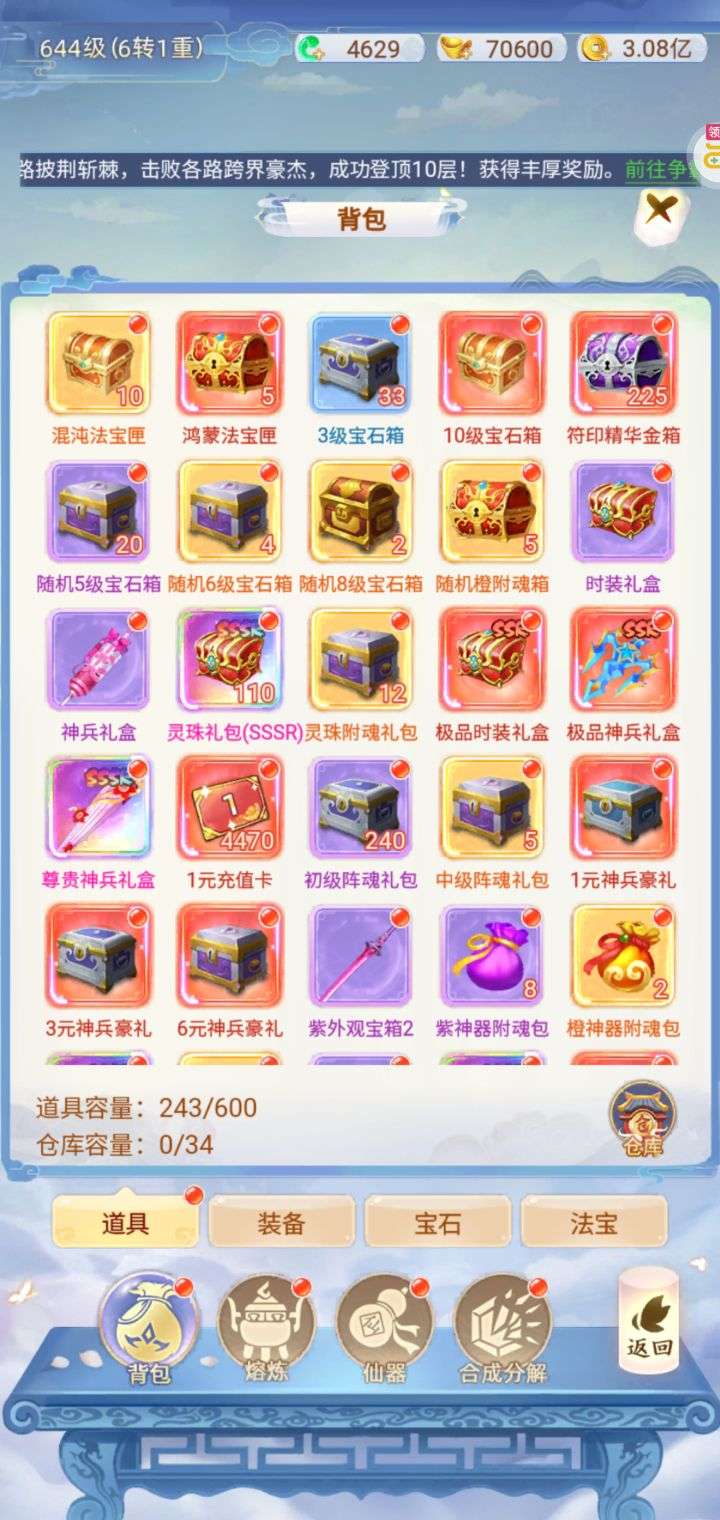Viewport: 720px width, 1520px height.
Task: Switch to the 宝石 tab
Action: (437, 1222)
